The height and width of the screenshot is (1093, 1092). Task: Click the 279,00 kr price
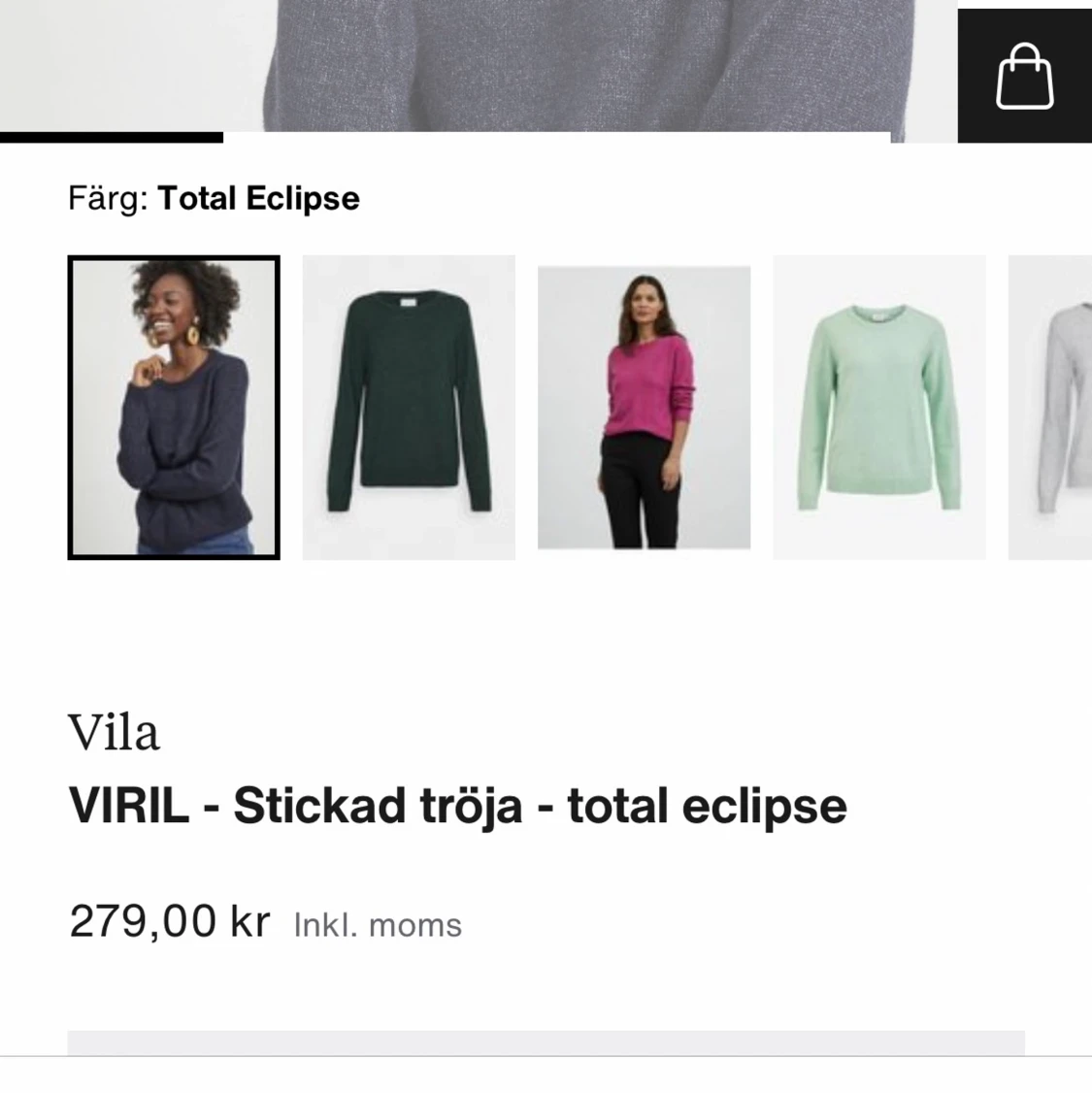pos(169,921)
